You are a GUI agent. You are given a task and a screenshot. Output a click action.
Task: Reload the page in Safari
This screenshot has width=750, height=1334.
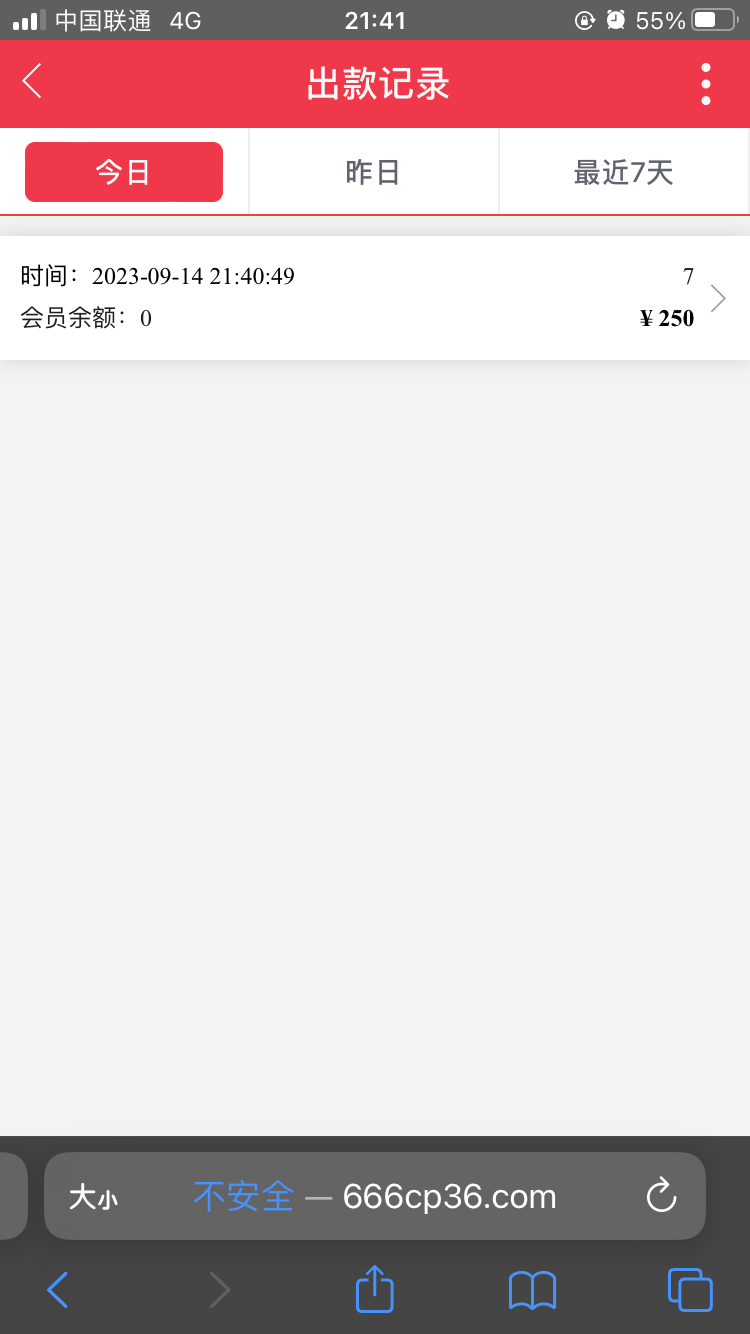661,1196
